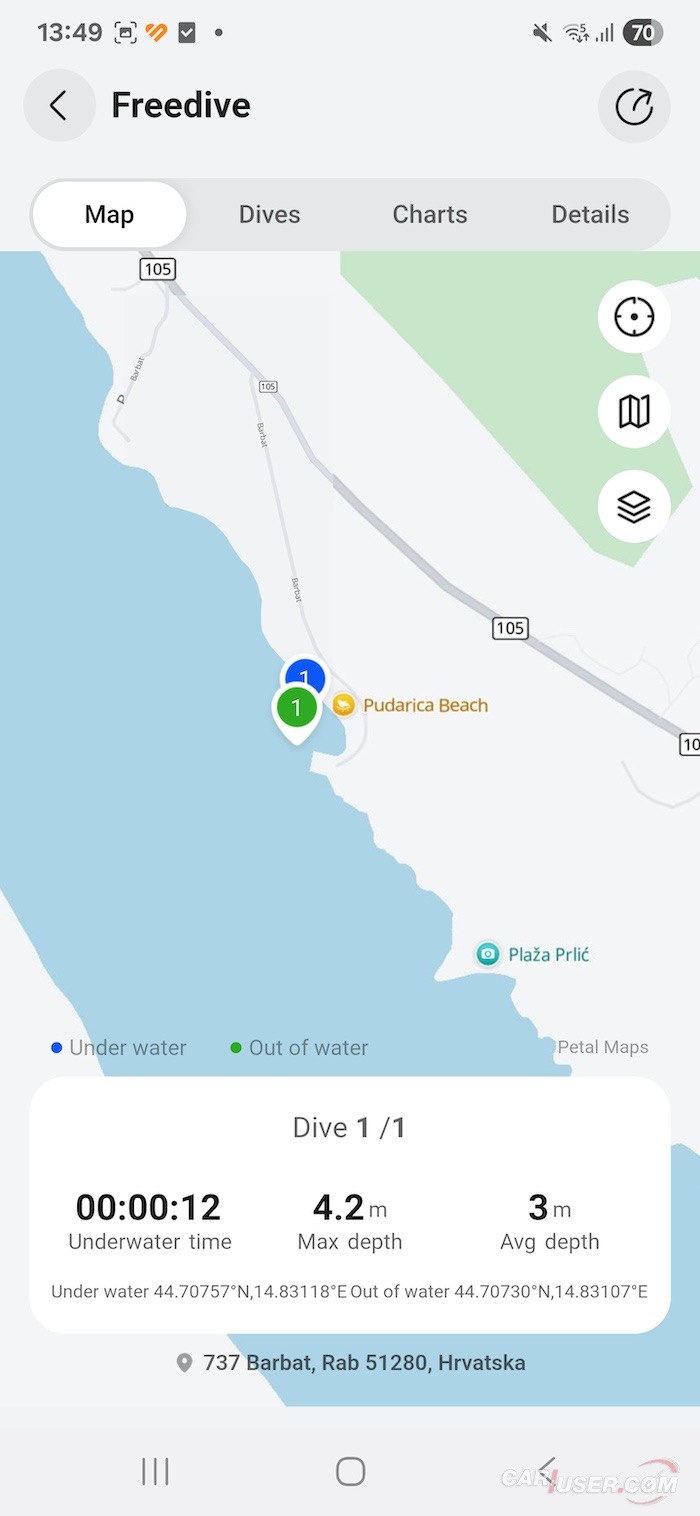Open the map layers options
Screen dimensions: 700x1516
click(634, 507)
